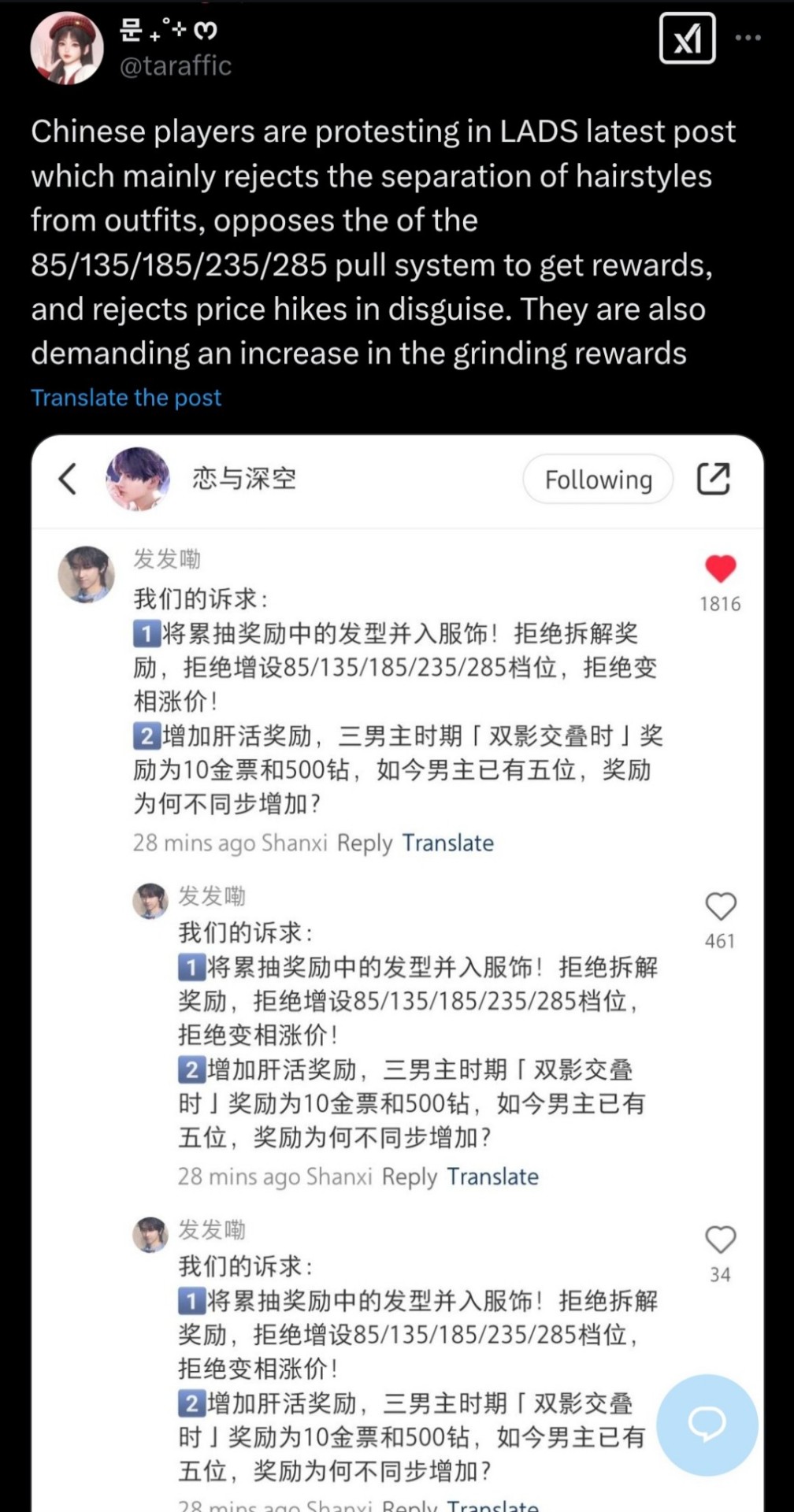Ask Grok about this post
This screenshot has width=794, height=1512.
pos(687,39)
